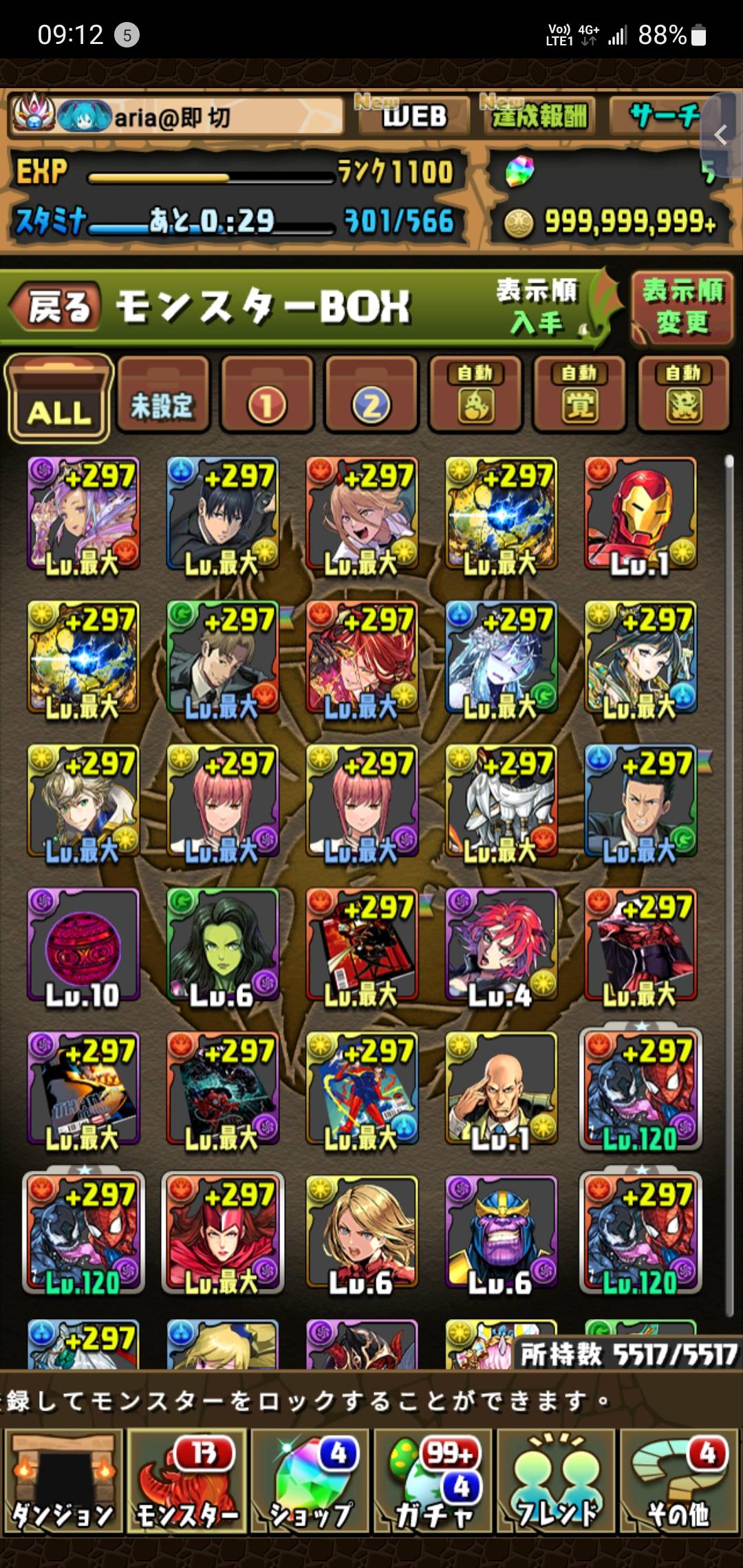Select the ALL box tab

59,398
